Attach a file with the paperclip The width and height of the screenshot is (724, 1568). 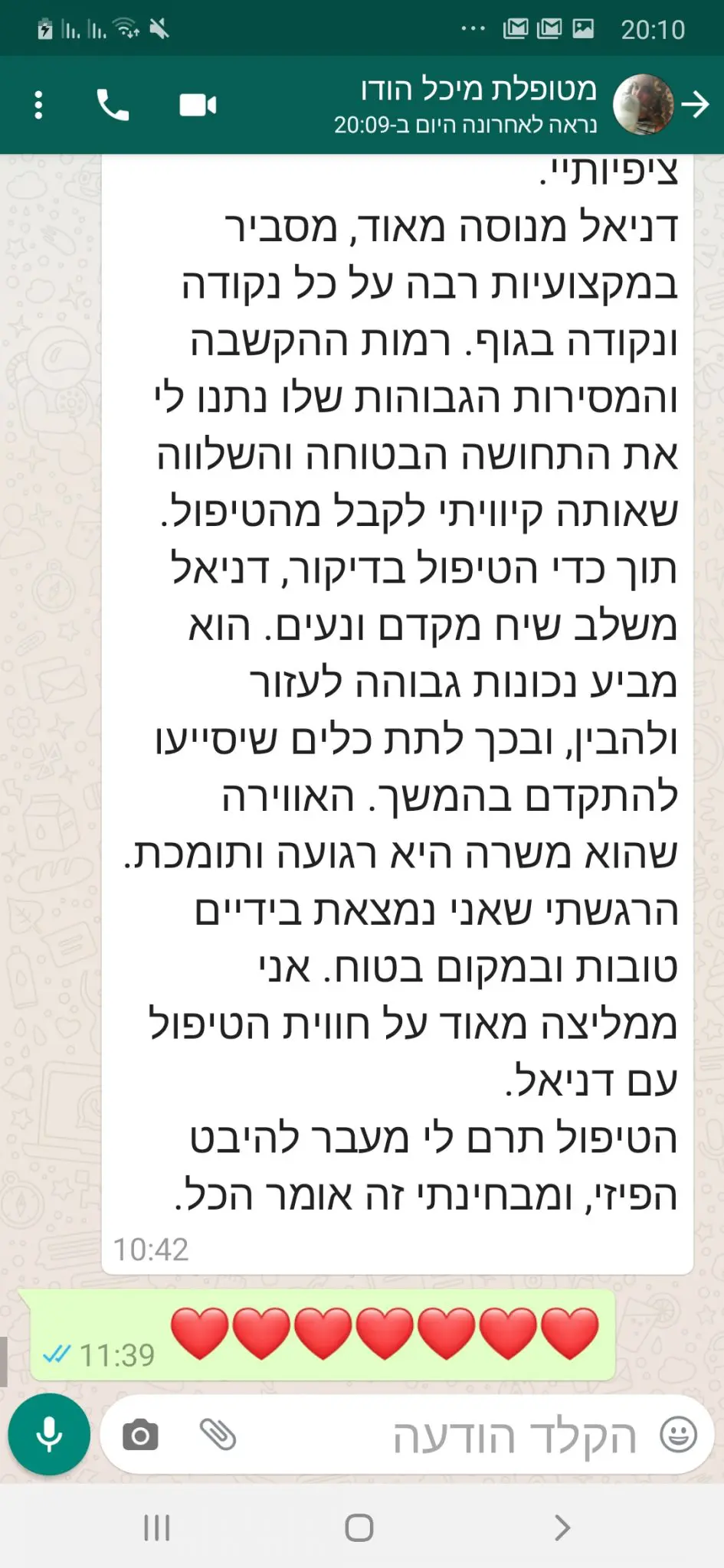pyautogui.click(x=218, y=1435)
